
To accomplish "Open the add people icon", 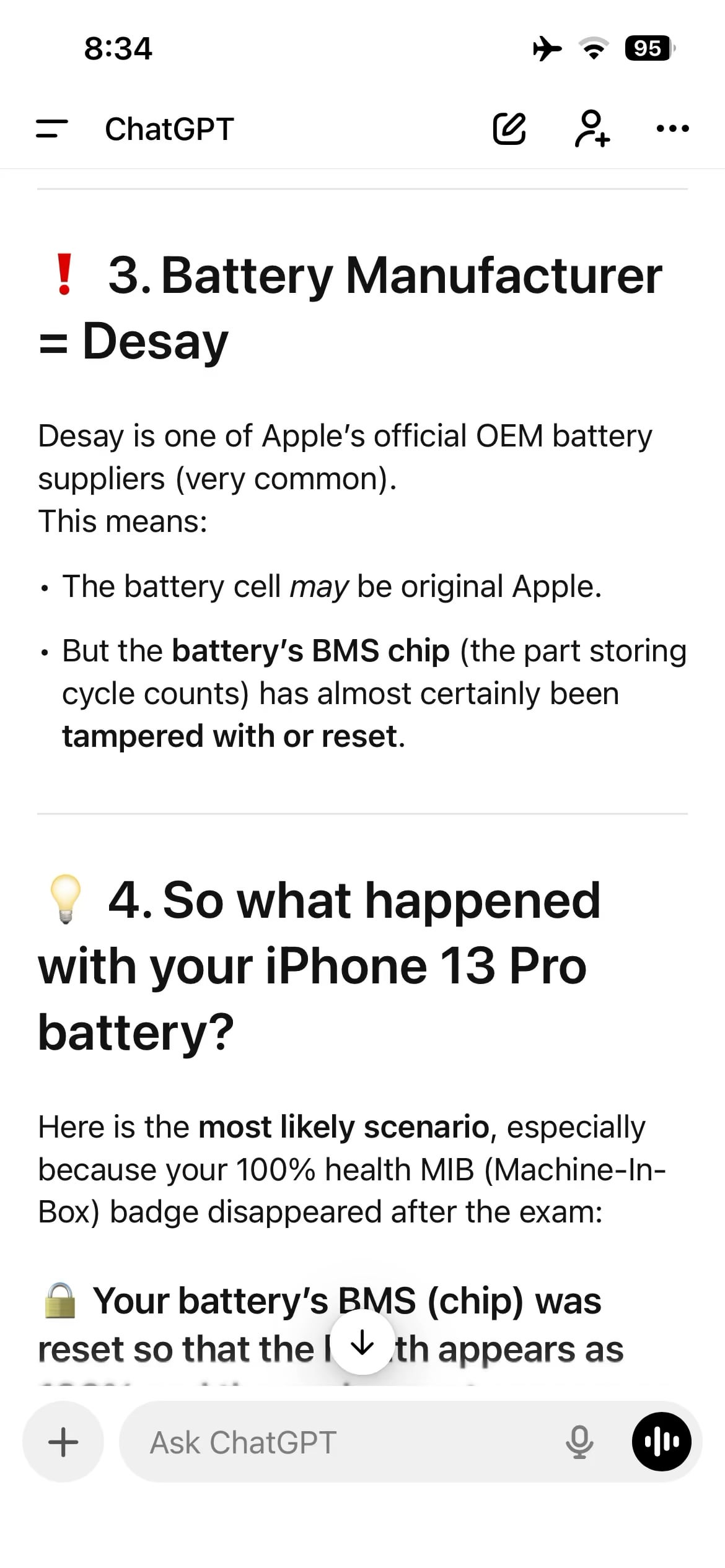I will point(592,129).
